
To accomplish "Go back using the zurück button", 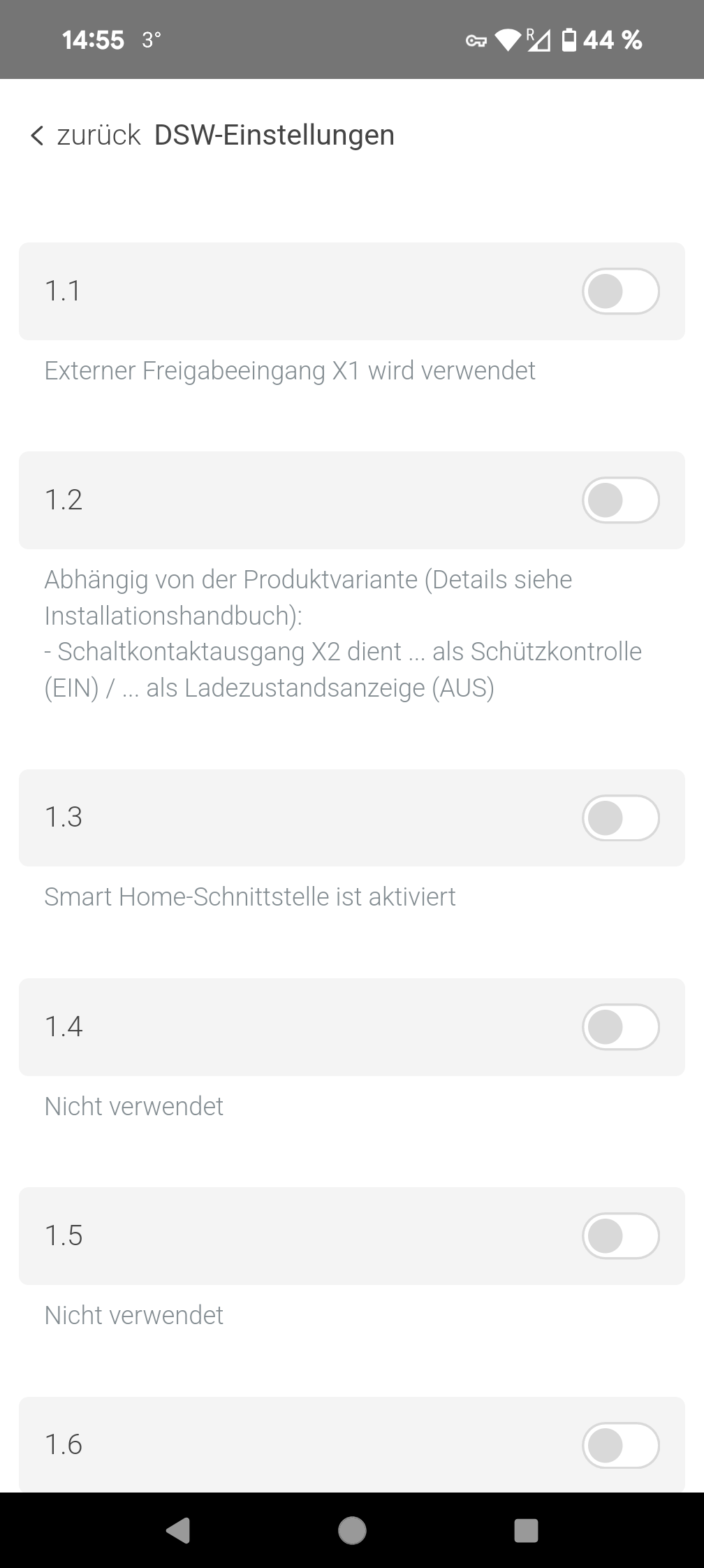I will (x=85, y=135).
